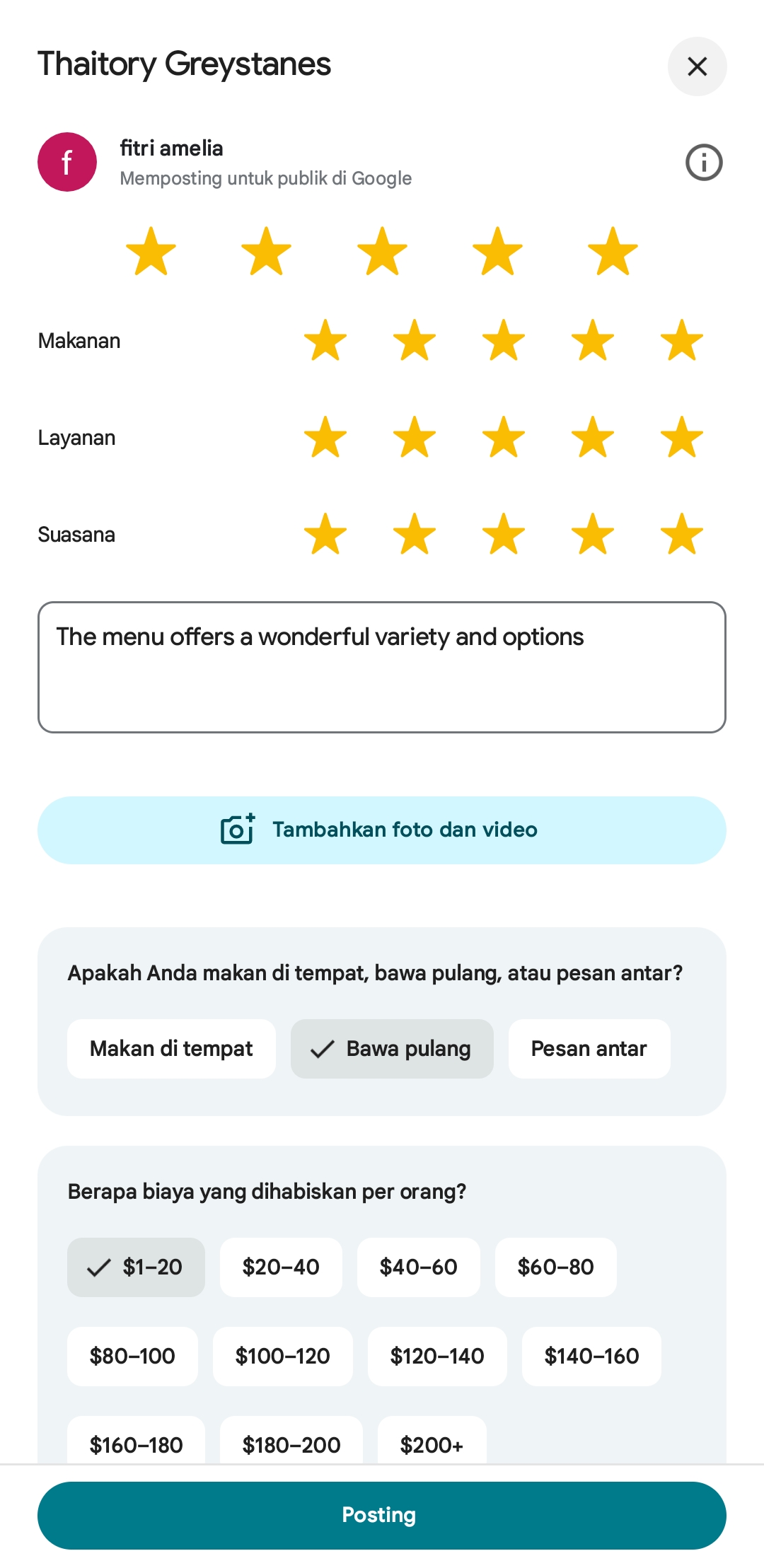Screen dimensions: 764x1568
Task: Edit the review text field
Action: [382, 667]
